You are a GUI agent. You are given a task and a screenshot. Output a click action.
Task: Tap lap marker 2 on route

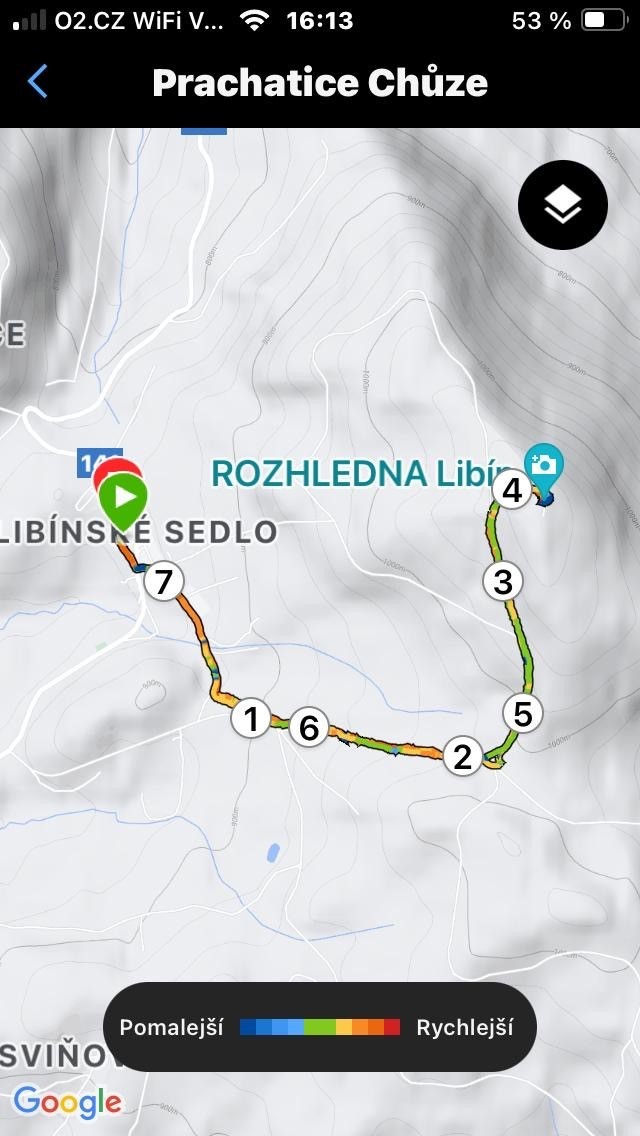tap(462, 756)
